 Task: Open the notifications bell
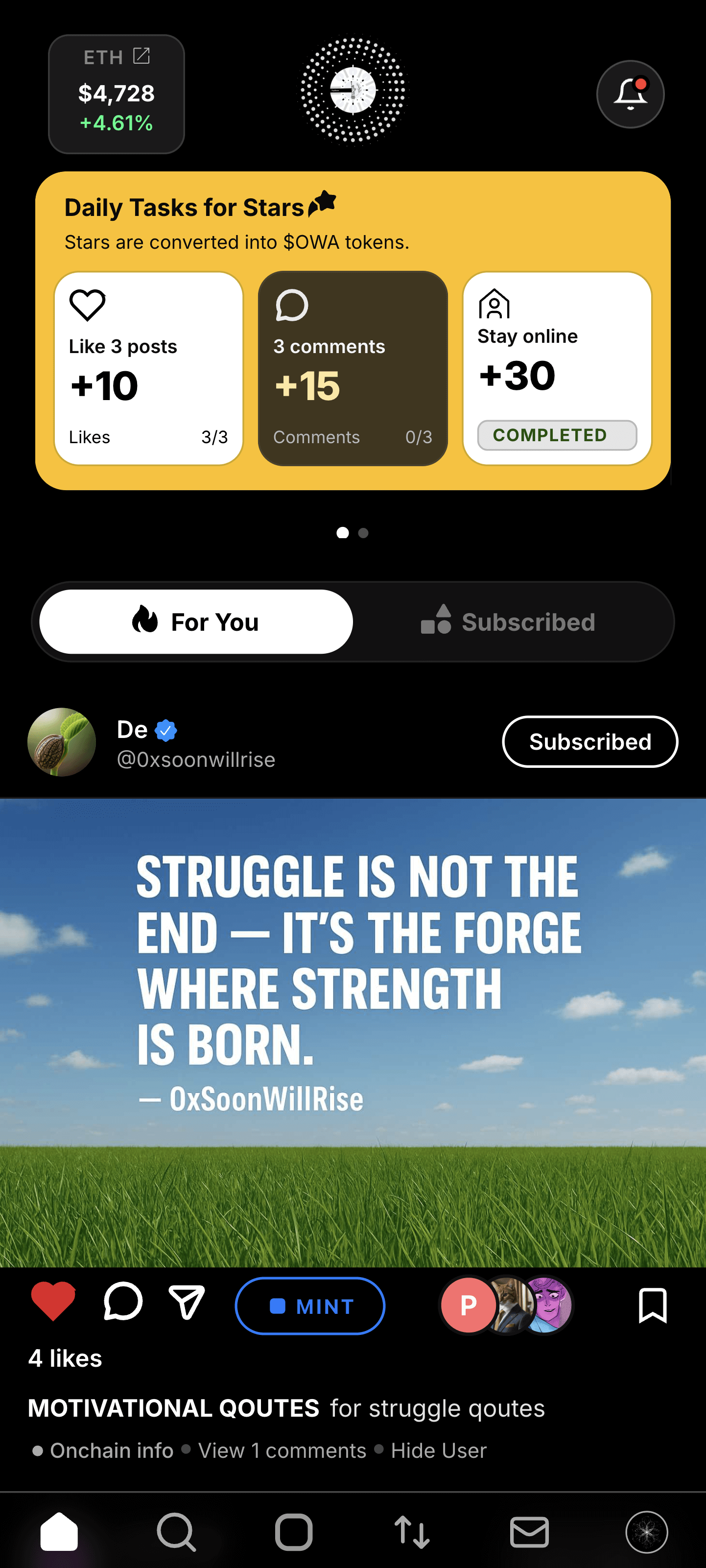click(630, 95)
